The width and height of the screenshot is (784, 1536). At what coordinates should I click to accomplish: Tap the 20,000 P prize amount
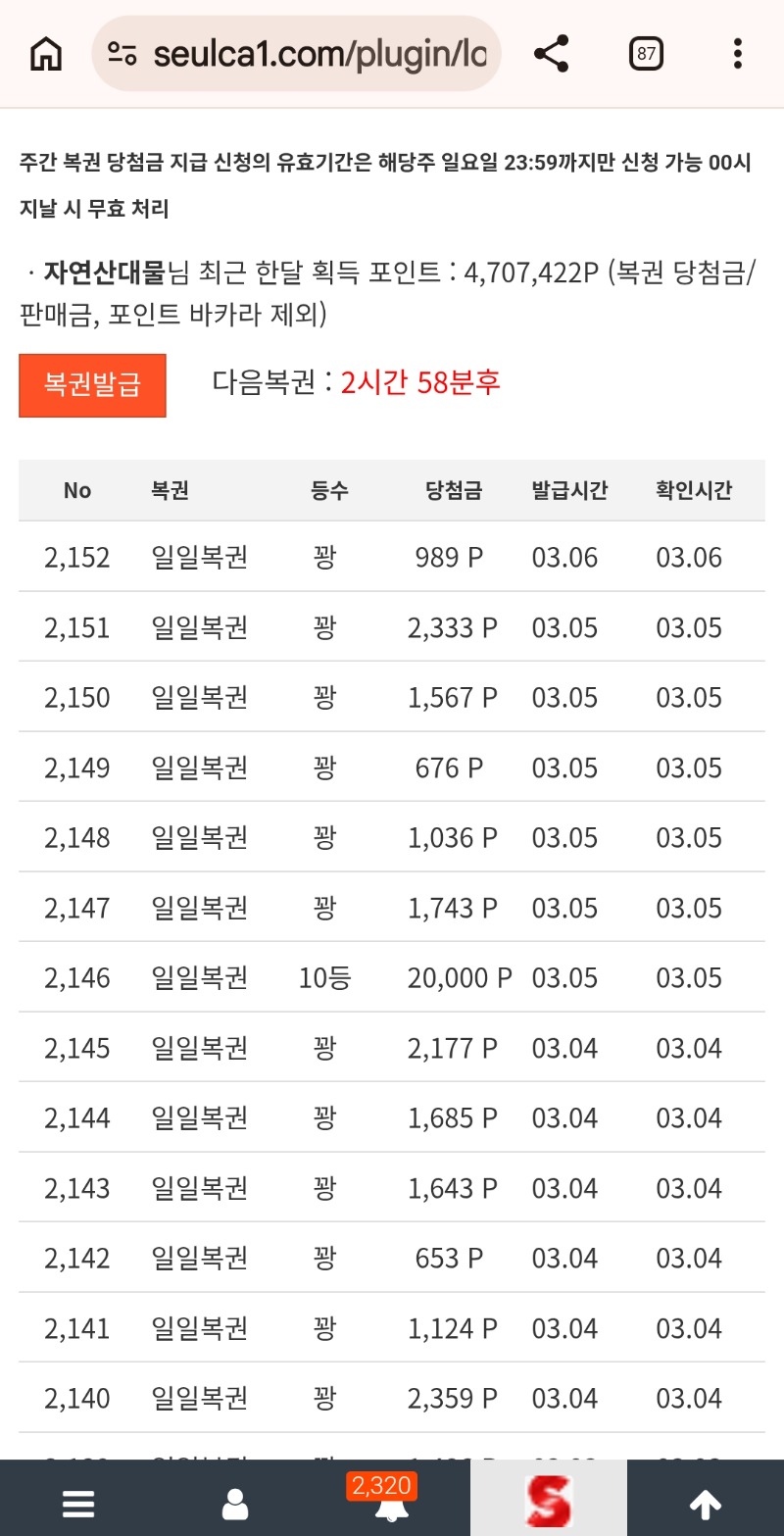[x=459, y=977]
